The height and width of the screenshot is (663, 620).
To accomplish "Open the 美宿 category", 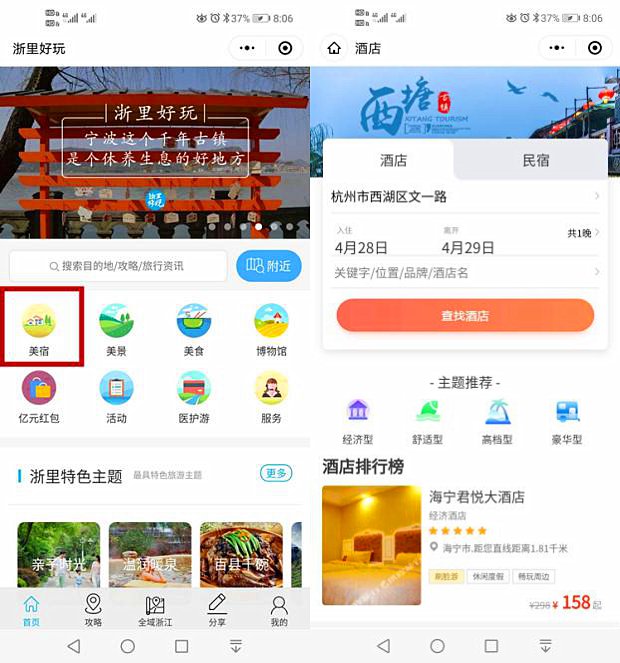I will pyautogui.click(x=39, y=329).
